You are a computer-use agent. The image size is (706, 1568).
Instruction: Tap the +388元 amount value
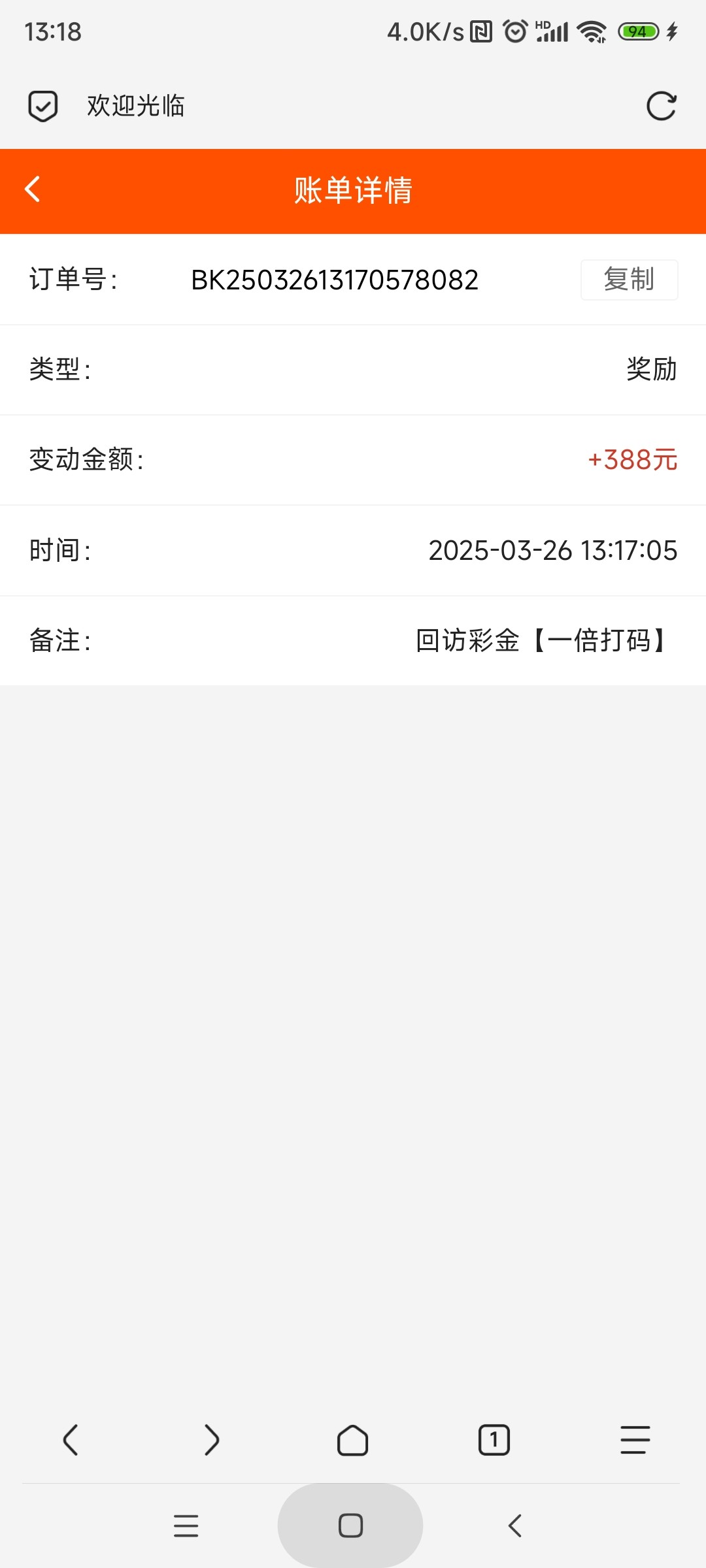click(x=632, y=460)
